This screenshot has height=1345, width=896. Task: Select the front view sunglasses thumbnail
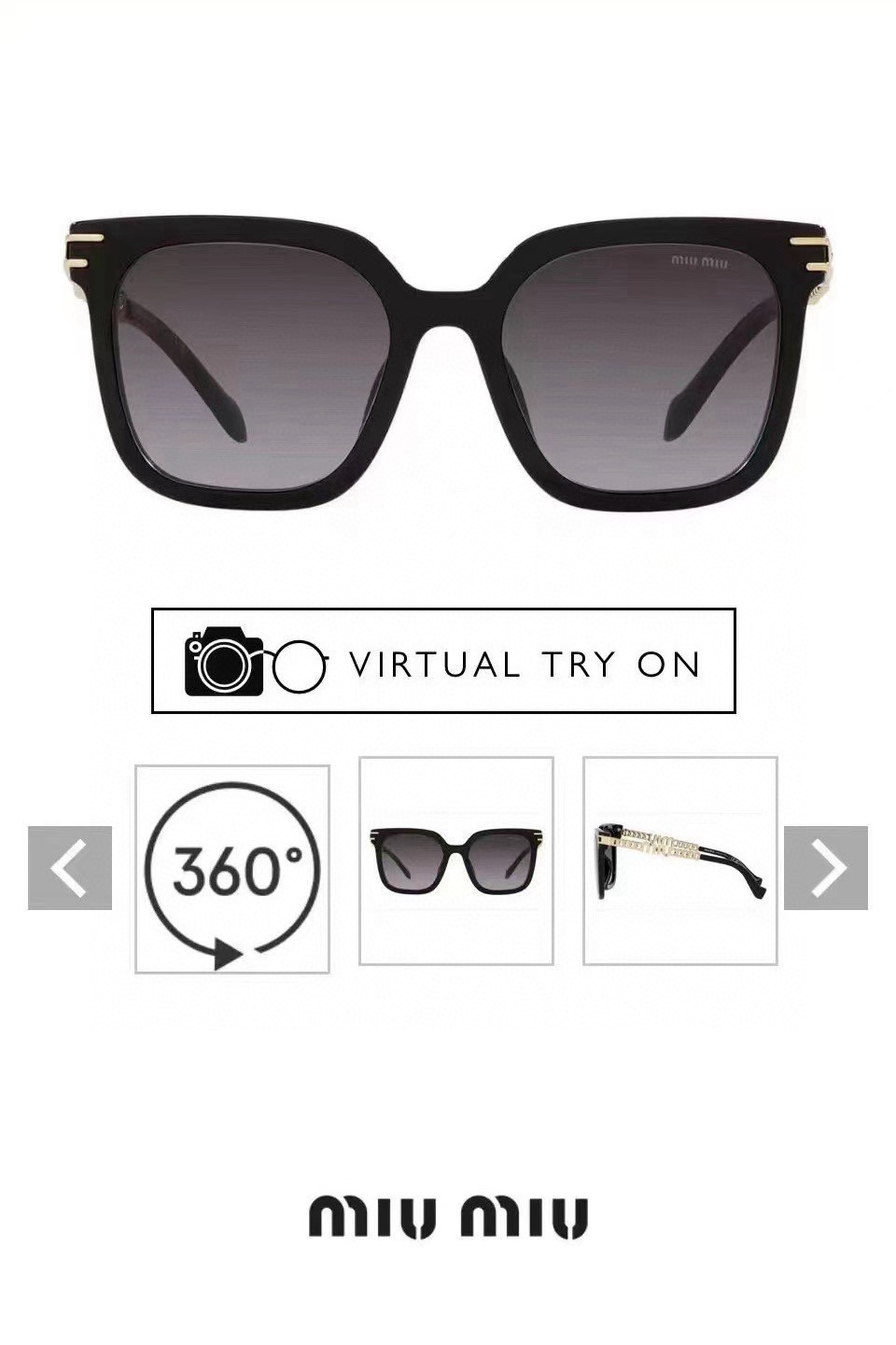(x=456, y=861)
